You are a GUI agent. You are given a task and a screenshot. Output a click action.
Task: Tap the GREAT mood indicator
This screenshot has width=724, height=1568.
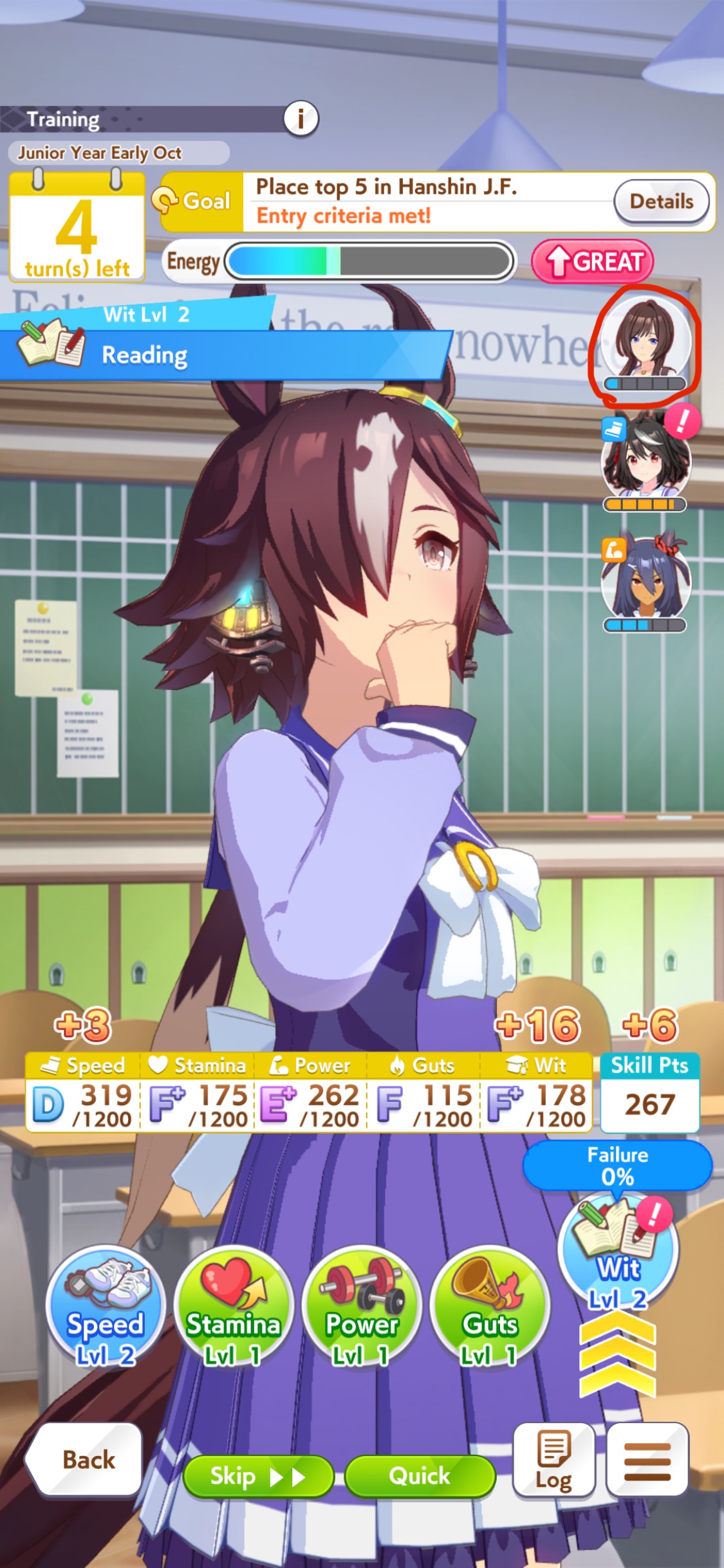click(593, 262)
